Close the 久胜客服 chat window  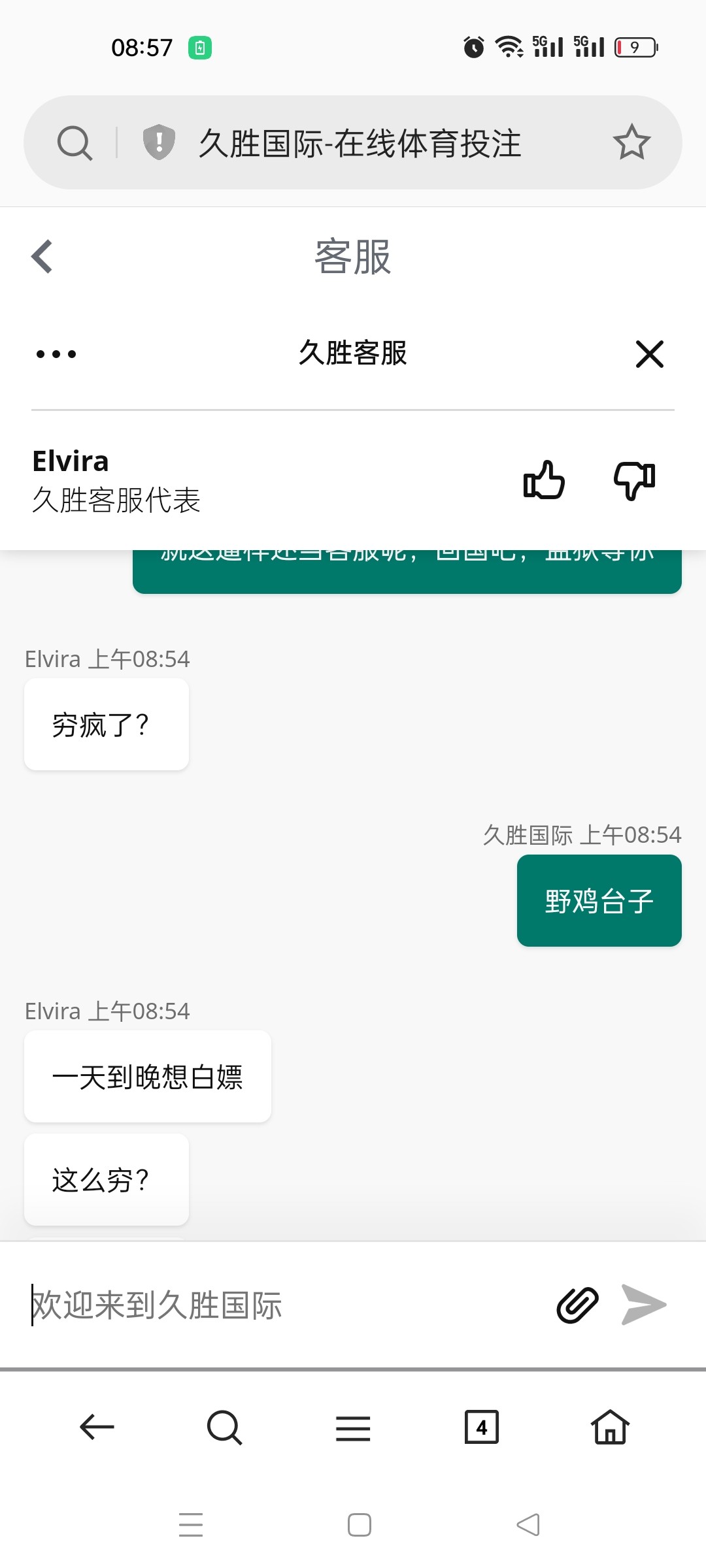[649, 354]
